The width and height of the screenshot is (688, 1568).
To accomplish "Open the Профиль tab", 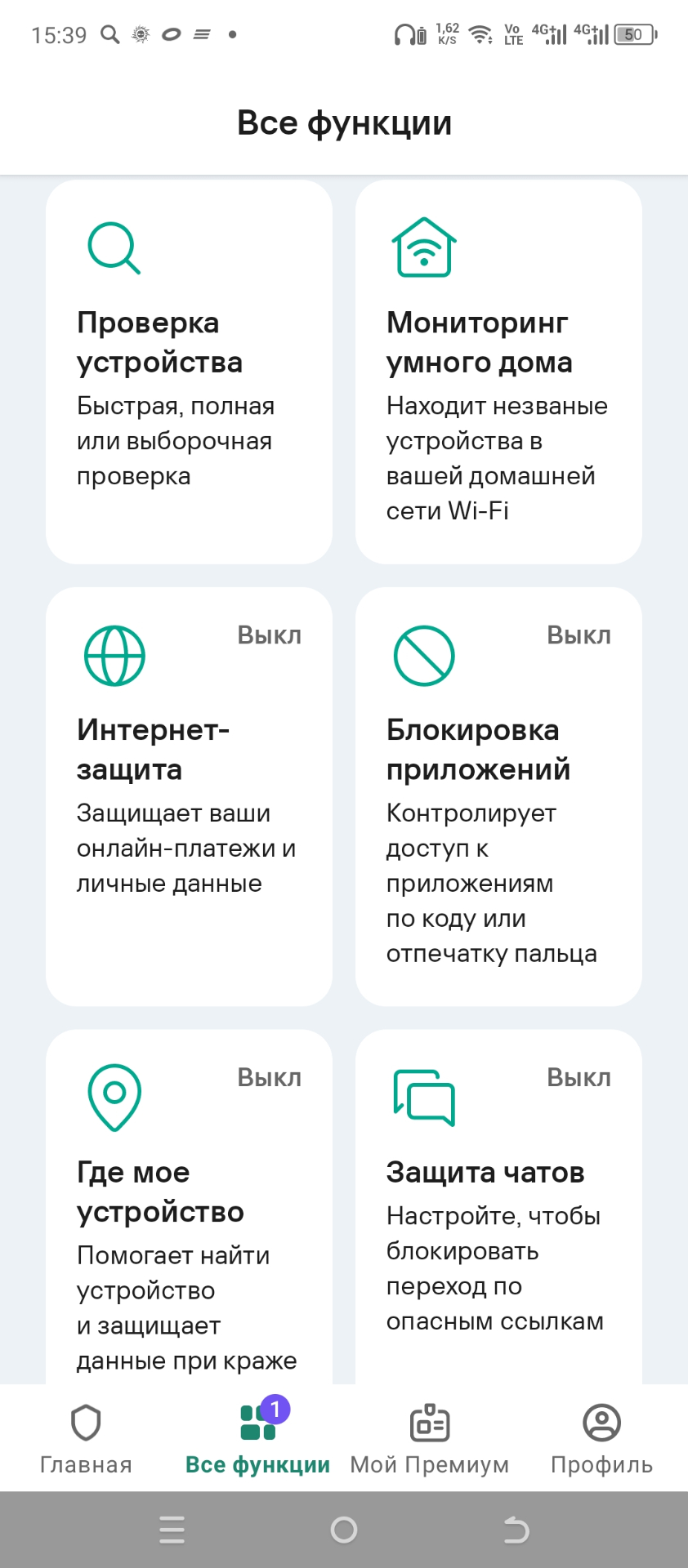I will pos(601,1439).
